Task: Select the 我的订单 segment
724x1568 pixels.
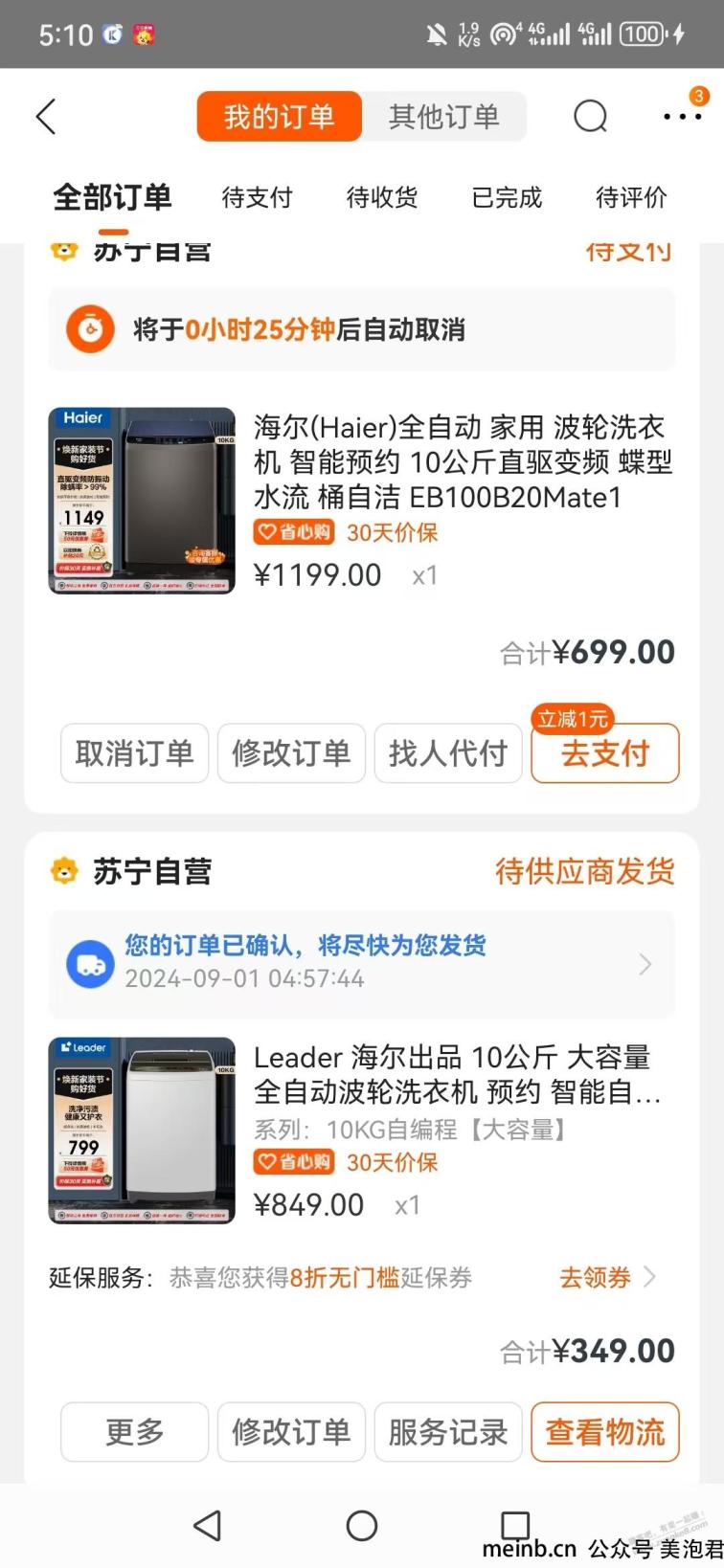Action: point(279,117)
